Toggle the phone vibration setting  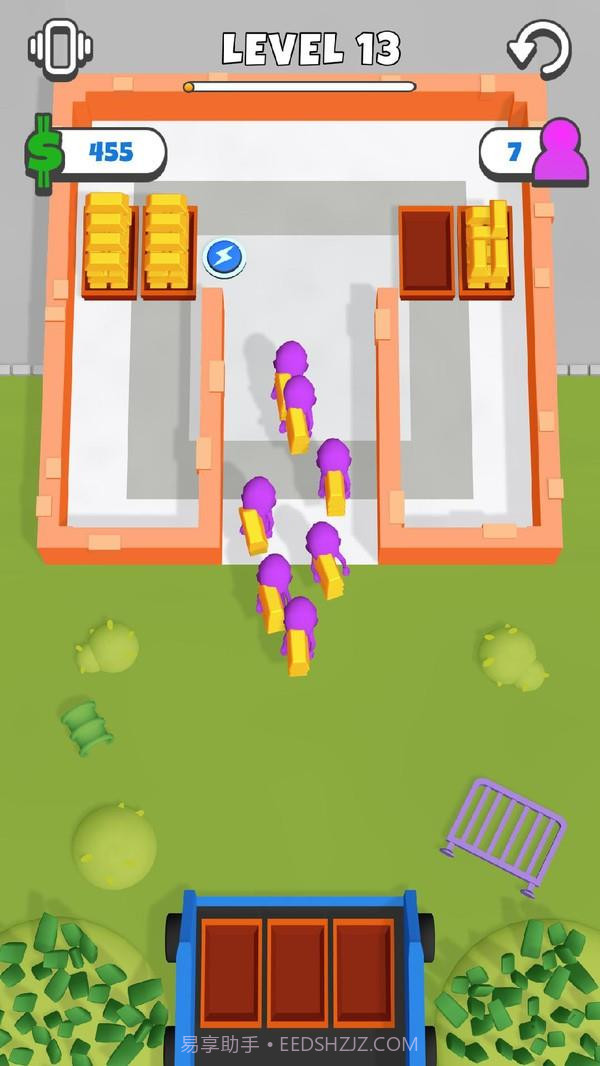pos(60,47)
